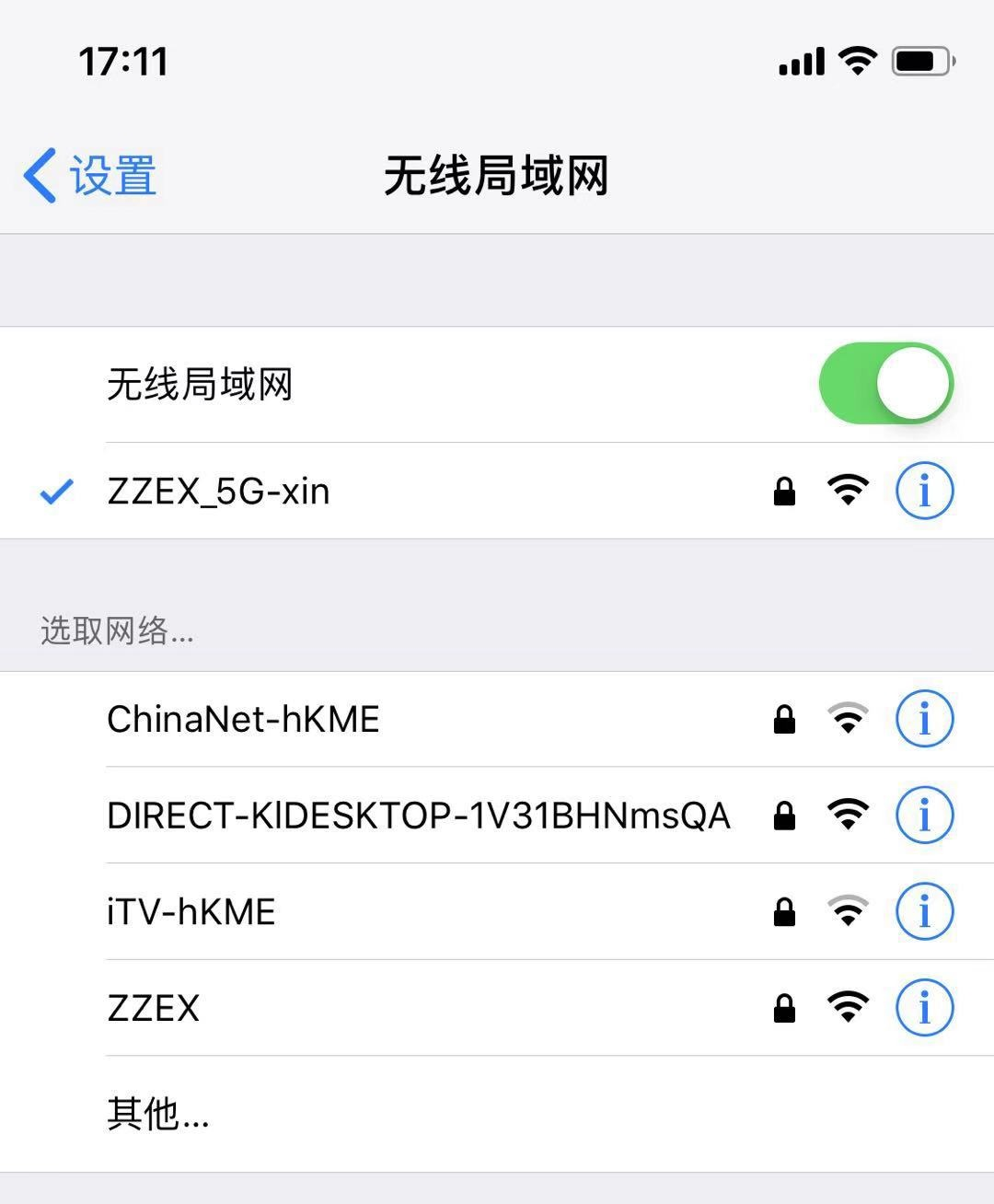Tap the info icon beside iTV-hKME

(924, 912)
